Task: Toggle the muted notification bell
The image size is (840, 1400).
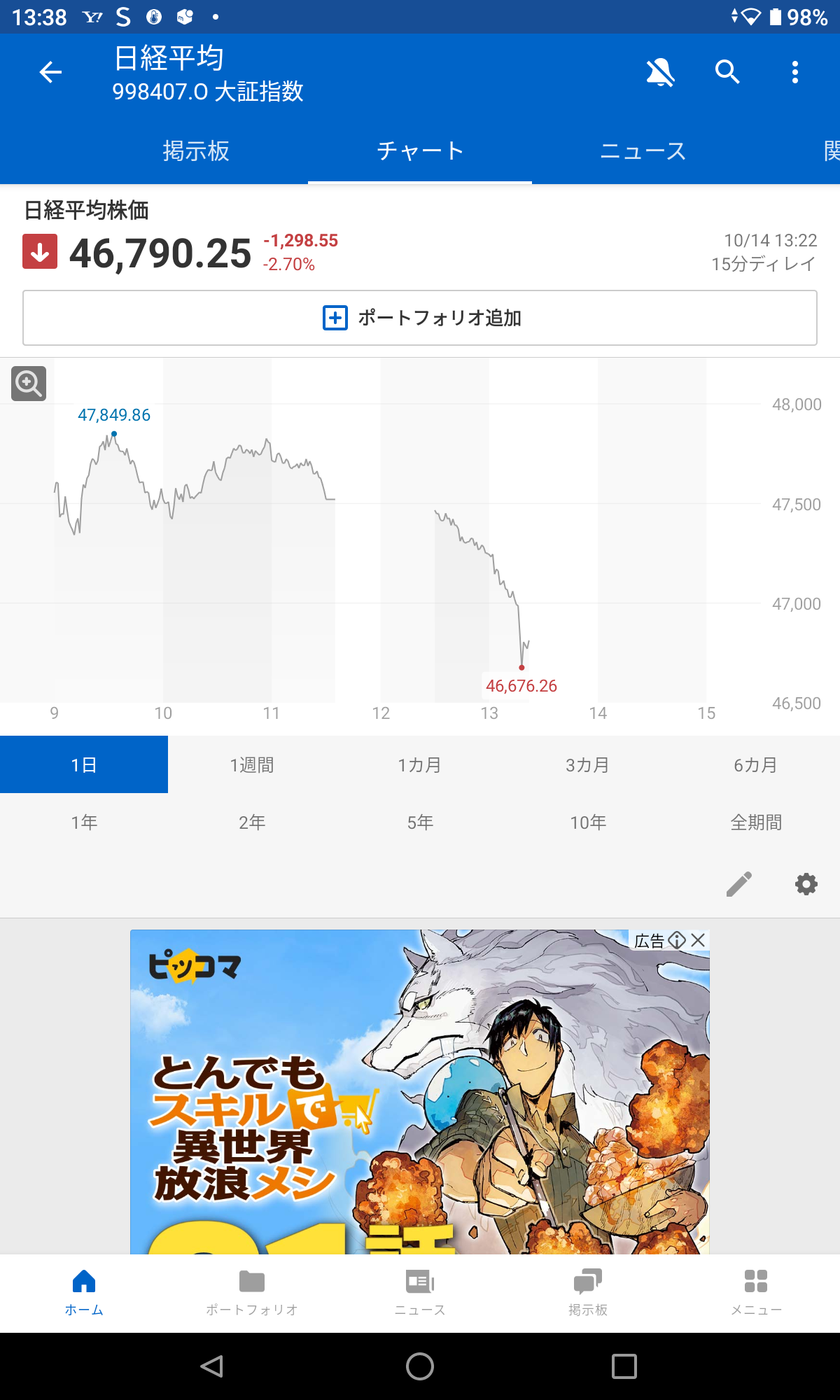Action: (x=660, y=72)
